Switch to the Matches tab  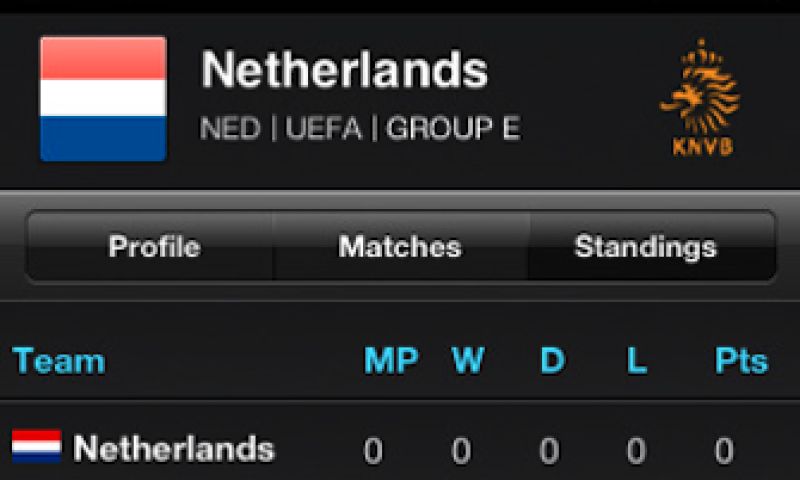pos(400,246)
